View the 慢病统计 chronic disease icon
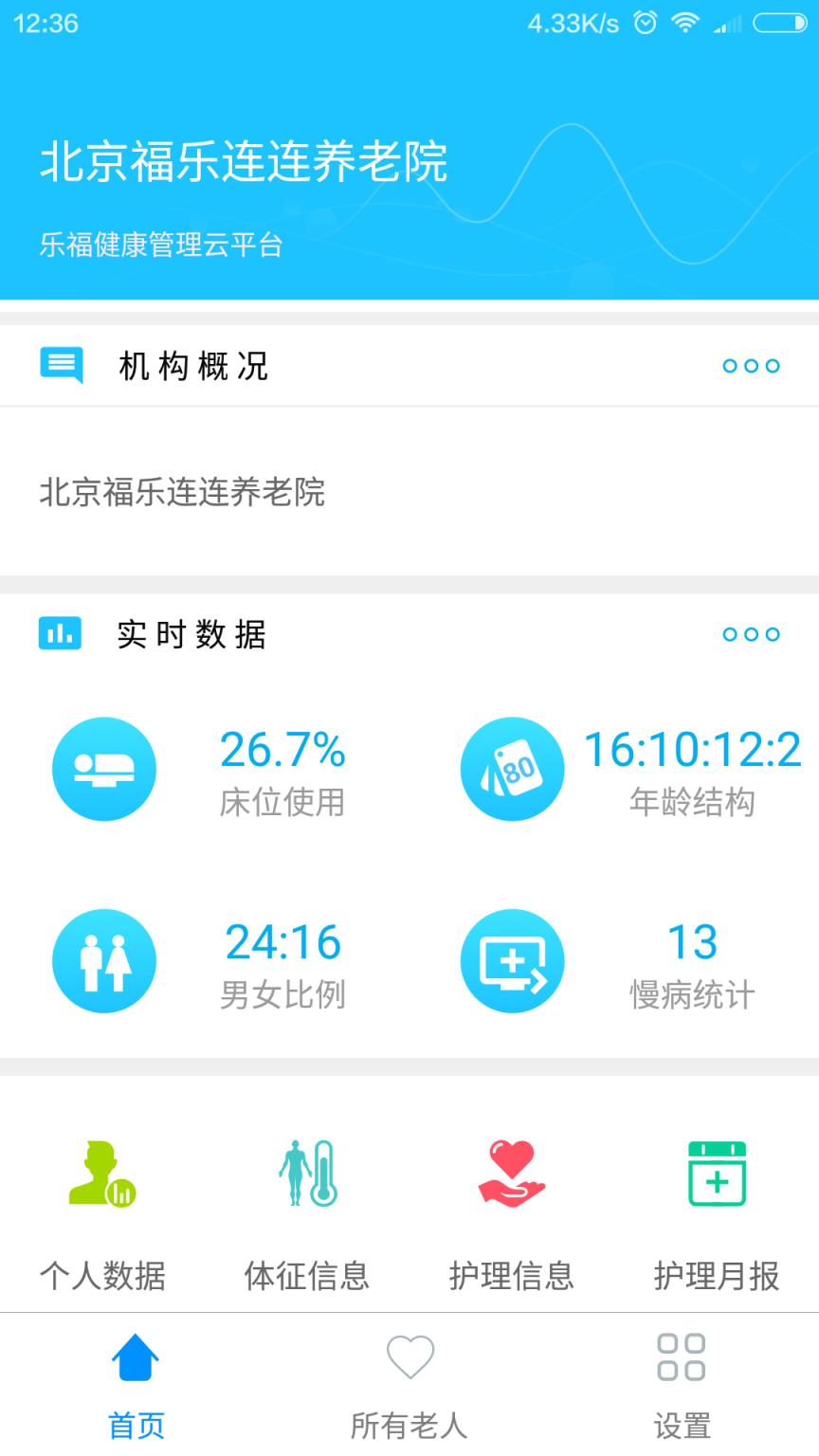The width and height of the screenshot is (819, 1456). click(512, 960)
